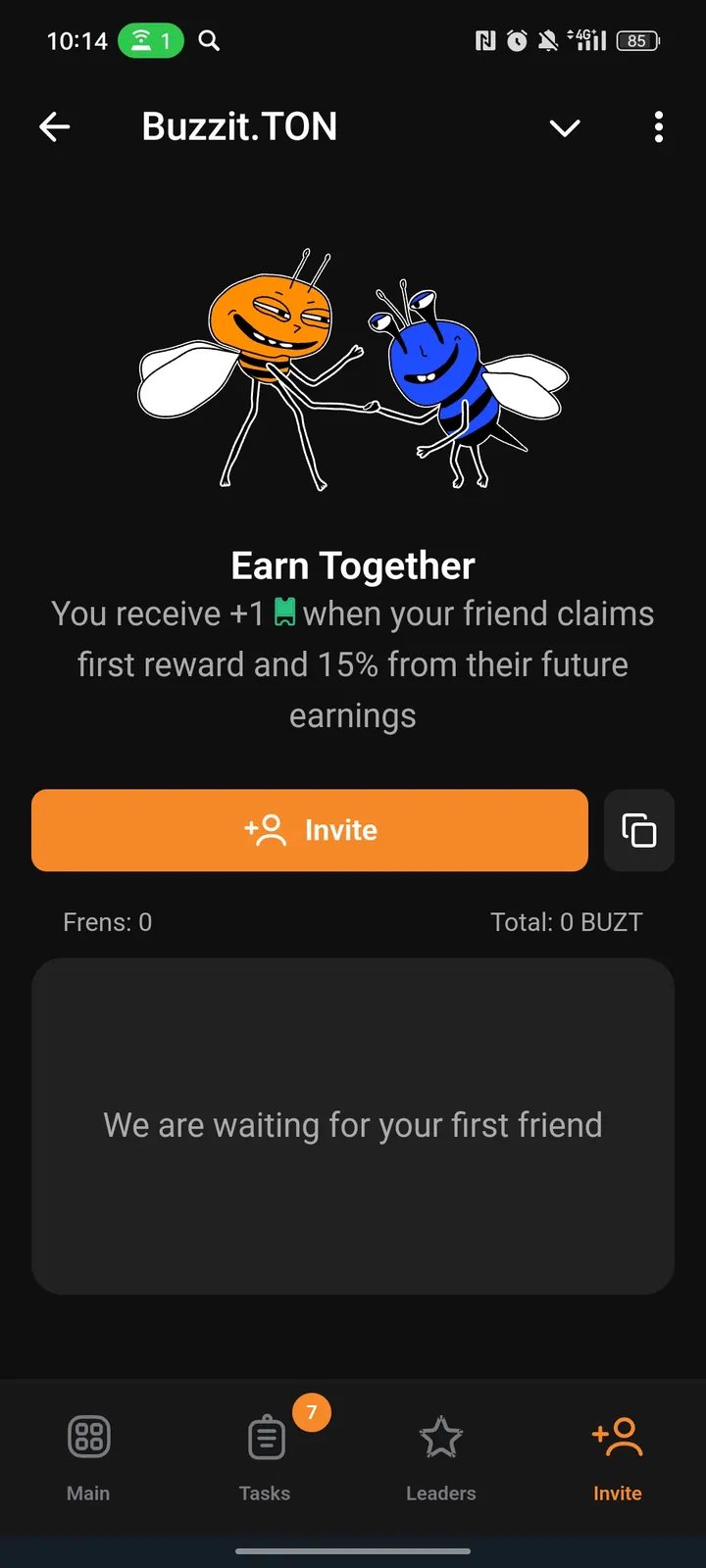The image size is (706, 1568).
Task: Tap the Total: 0 BUZT label
Action: pos(567,922)
